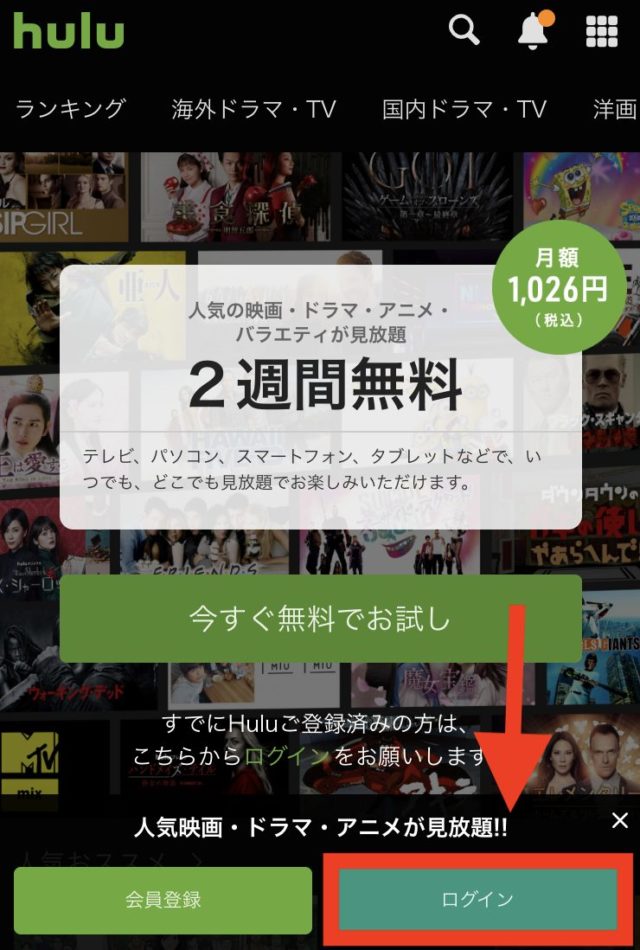
Task: Switch to the 海外ドラマ・TV tab
Action: click(x=253, y=109)
